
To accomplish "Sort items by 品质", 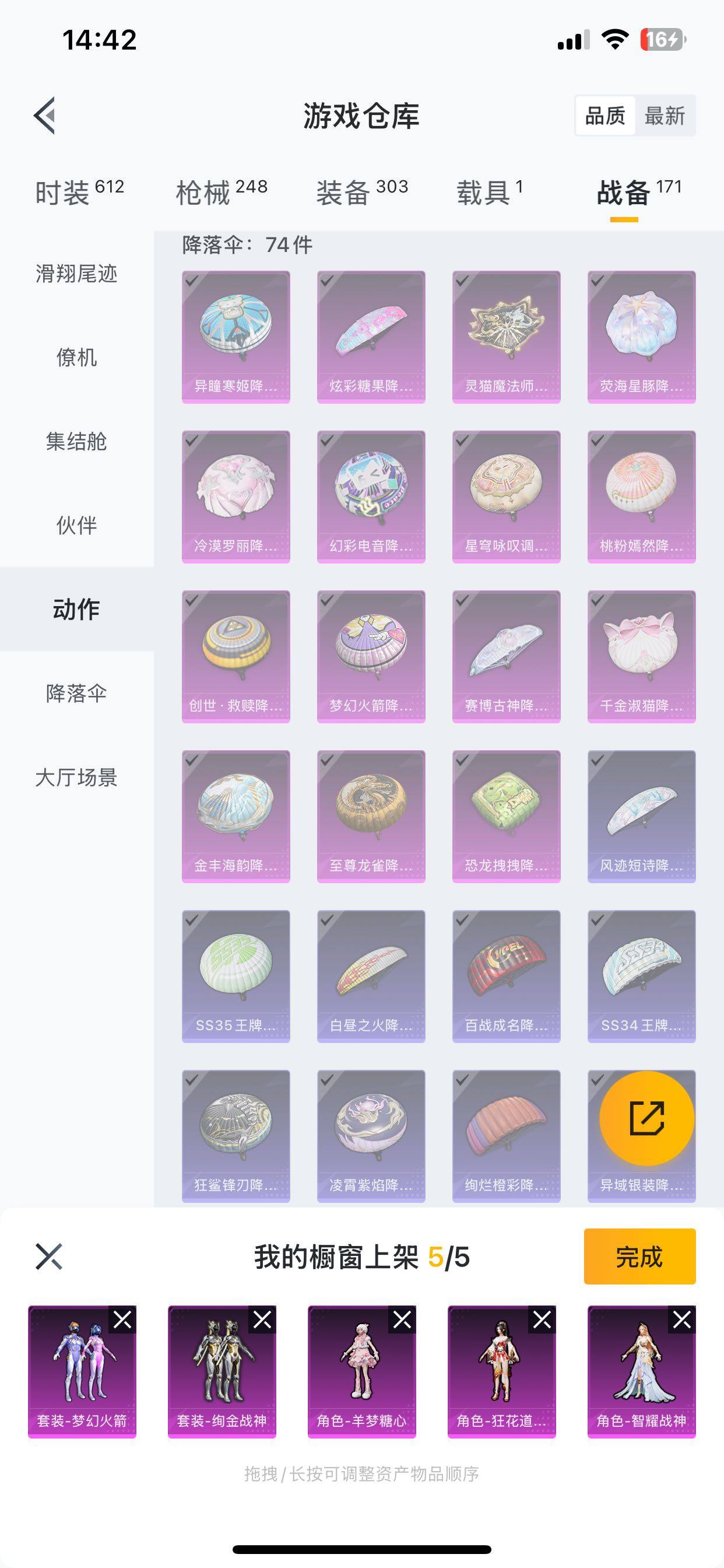I will pos(604,116).
